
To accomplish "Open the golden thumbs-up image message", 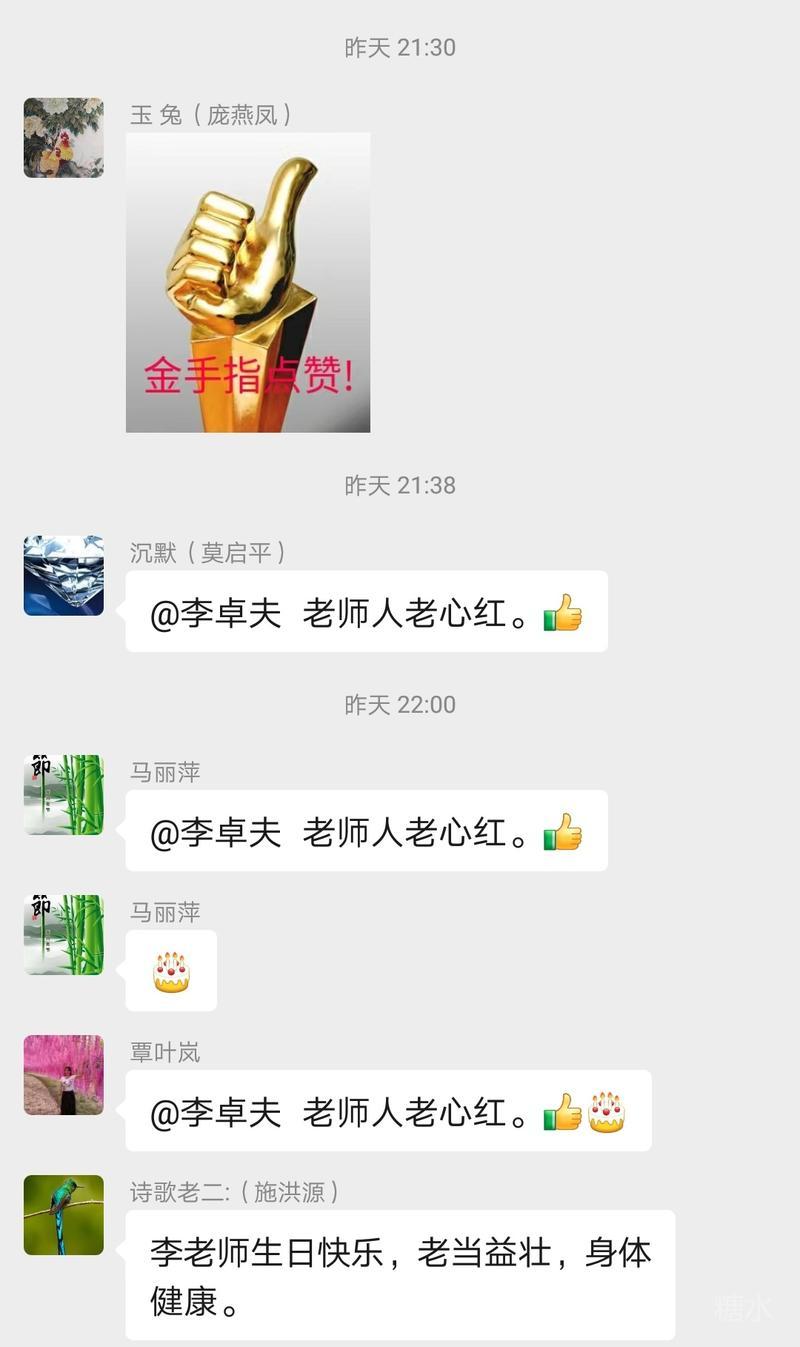I will (248, 283).
